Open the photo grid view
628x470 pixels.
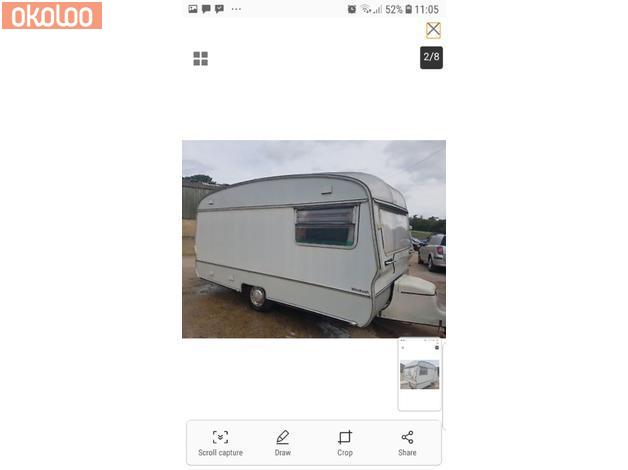coord(200,59)
